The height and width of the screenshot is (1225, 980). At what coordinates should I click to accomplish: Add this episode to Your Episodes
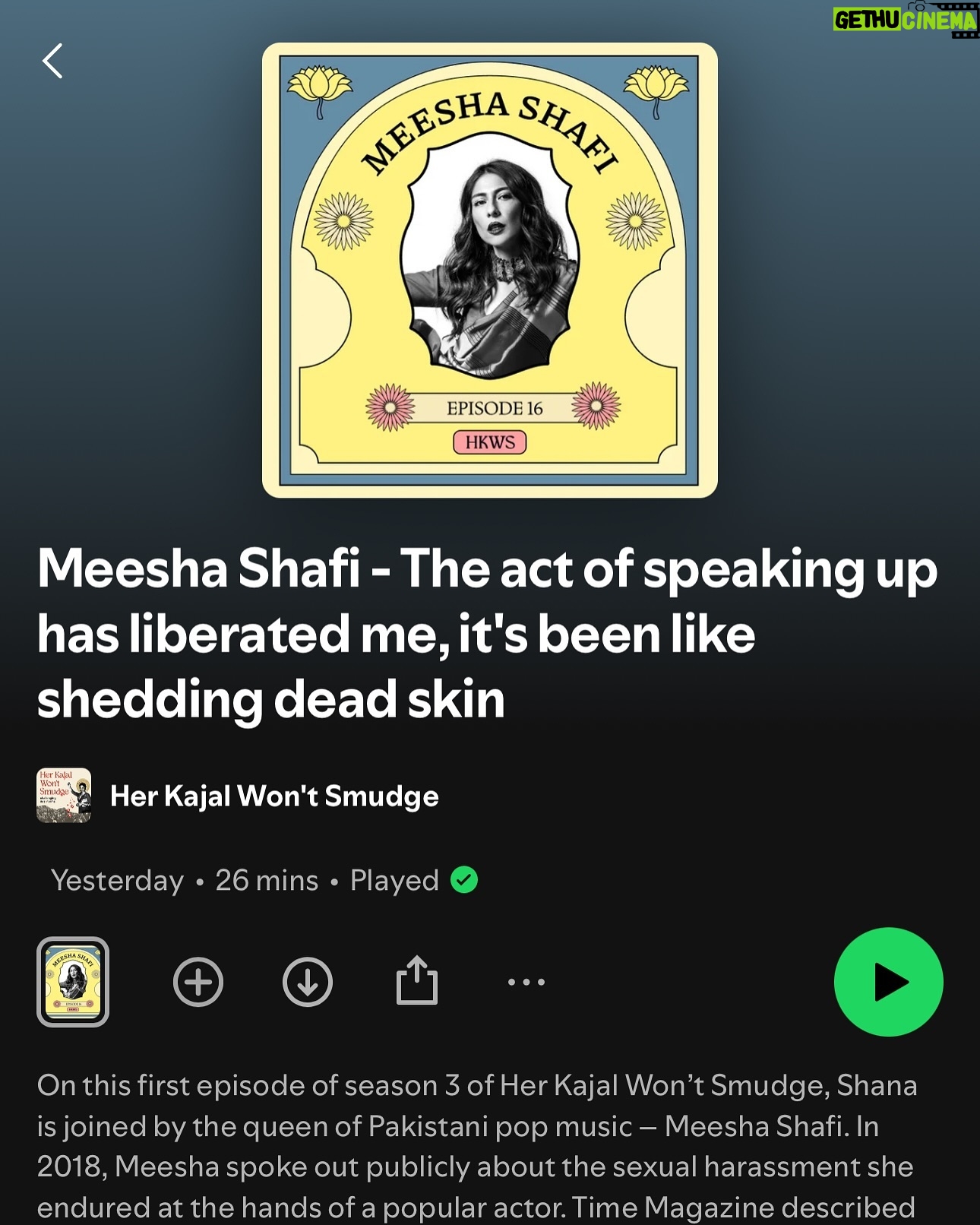coord(198,982)
